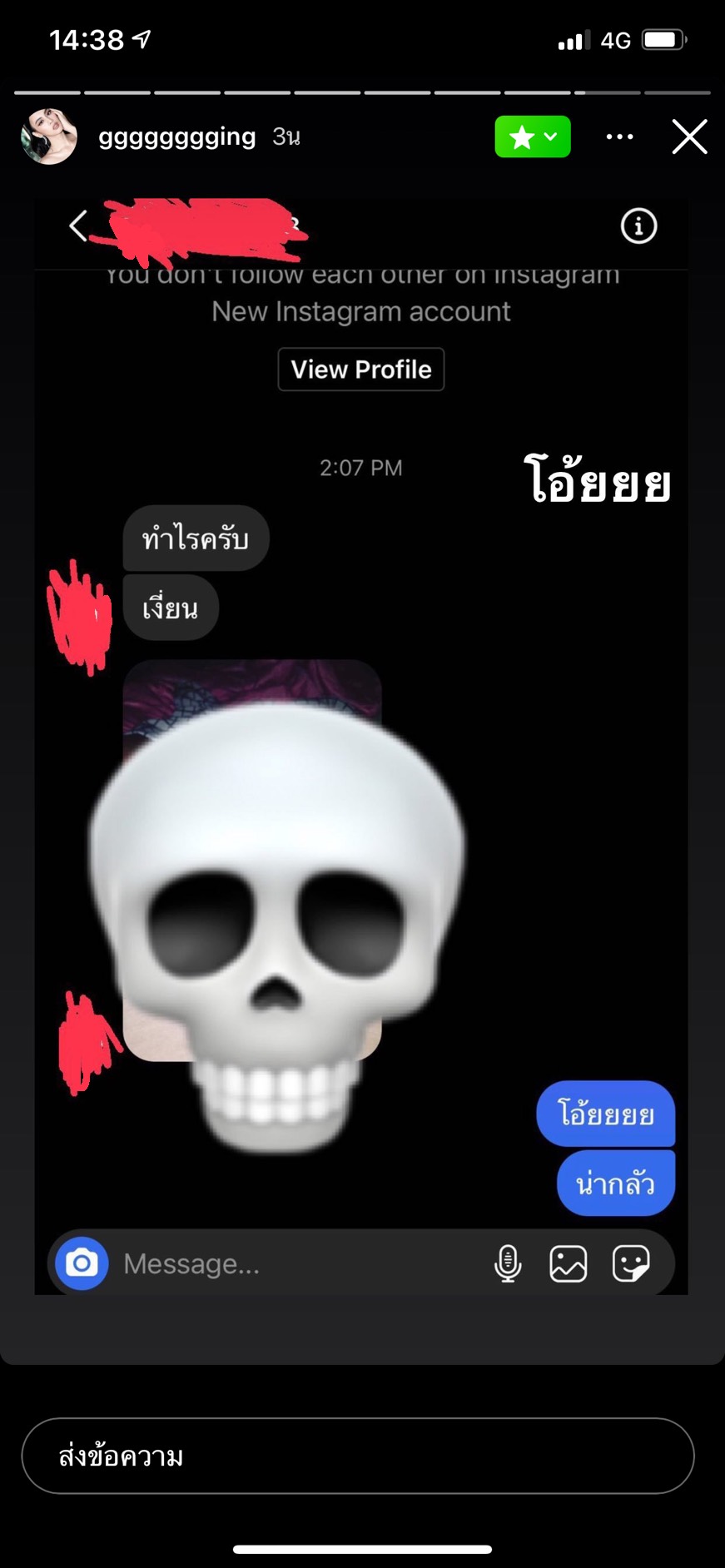
Task: Open the story options menu
Action: coord(619,136)
